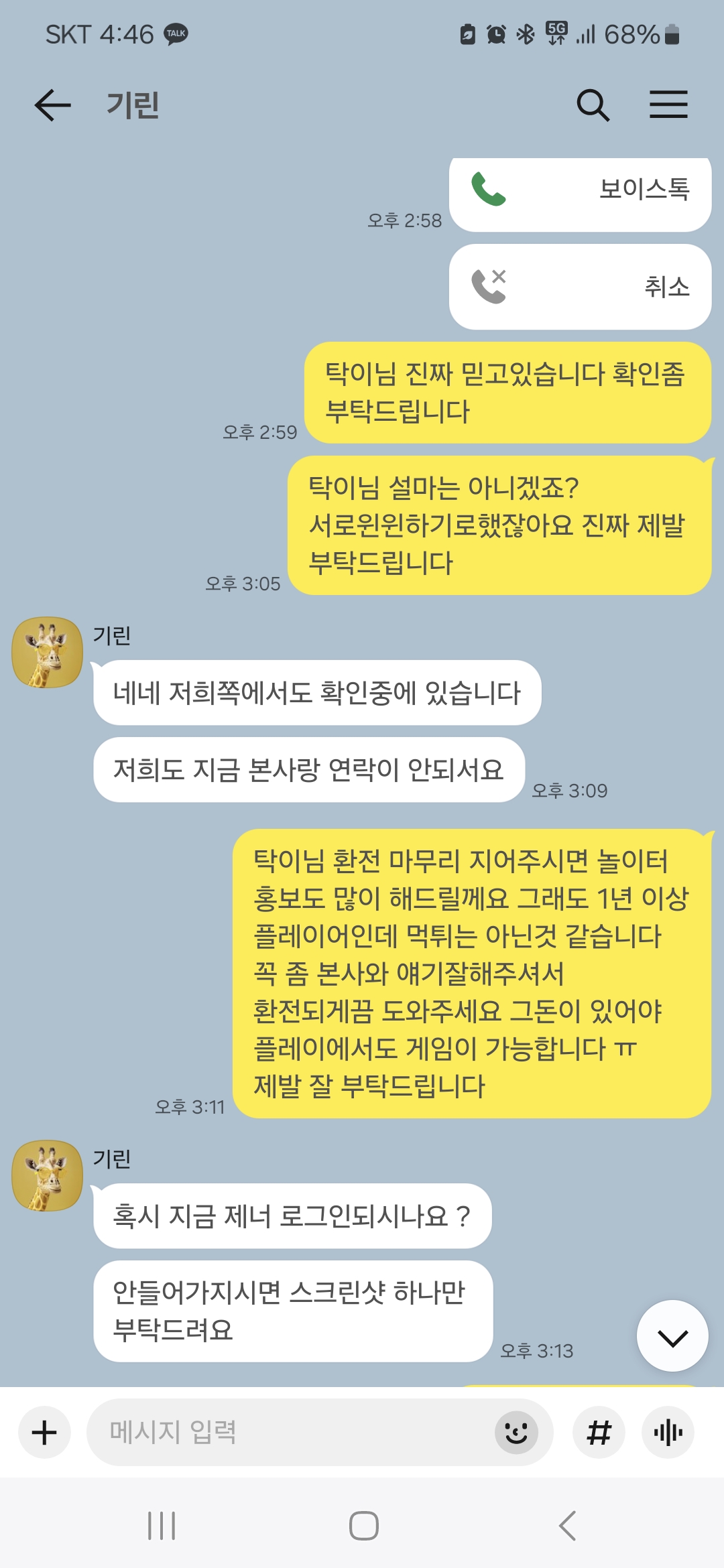Open the hashtag search button

pyautogui.click(x=599, y=1433)
